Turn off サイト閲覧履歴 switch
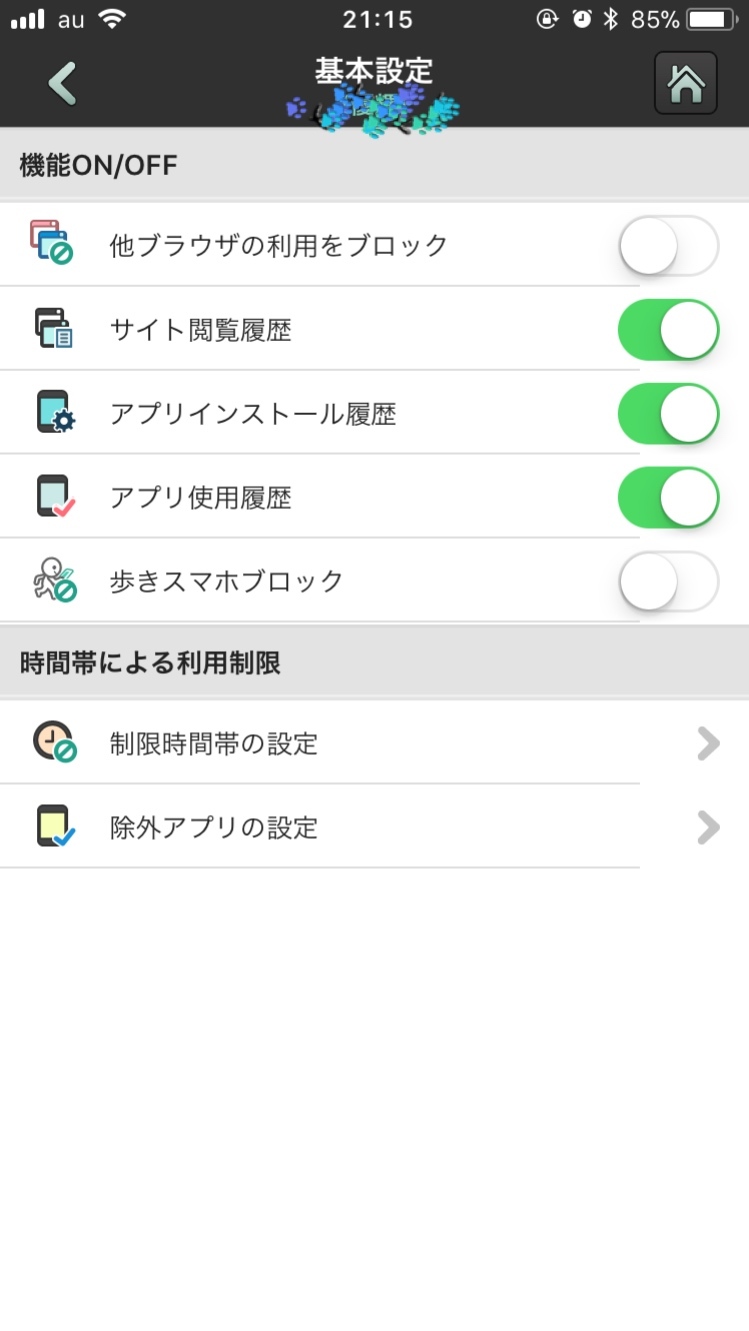749x1331 pixels. 668,330
